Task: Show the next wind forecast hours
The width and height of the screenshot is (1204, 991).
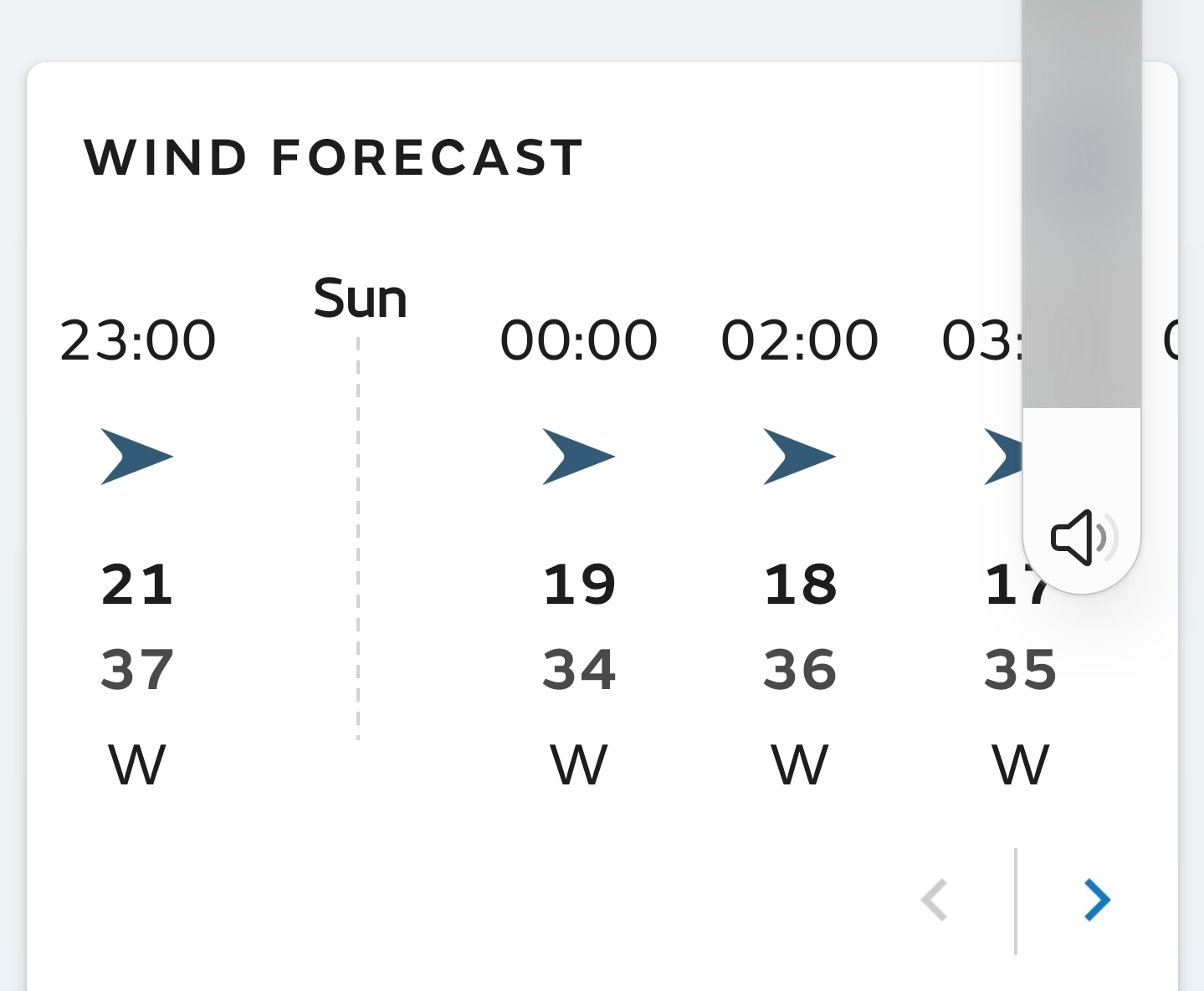Action: point(1097,900)
